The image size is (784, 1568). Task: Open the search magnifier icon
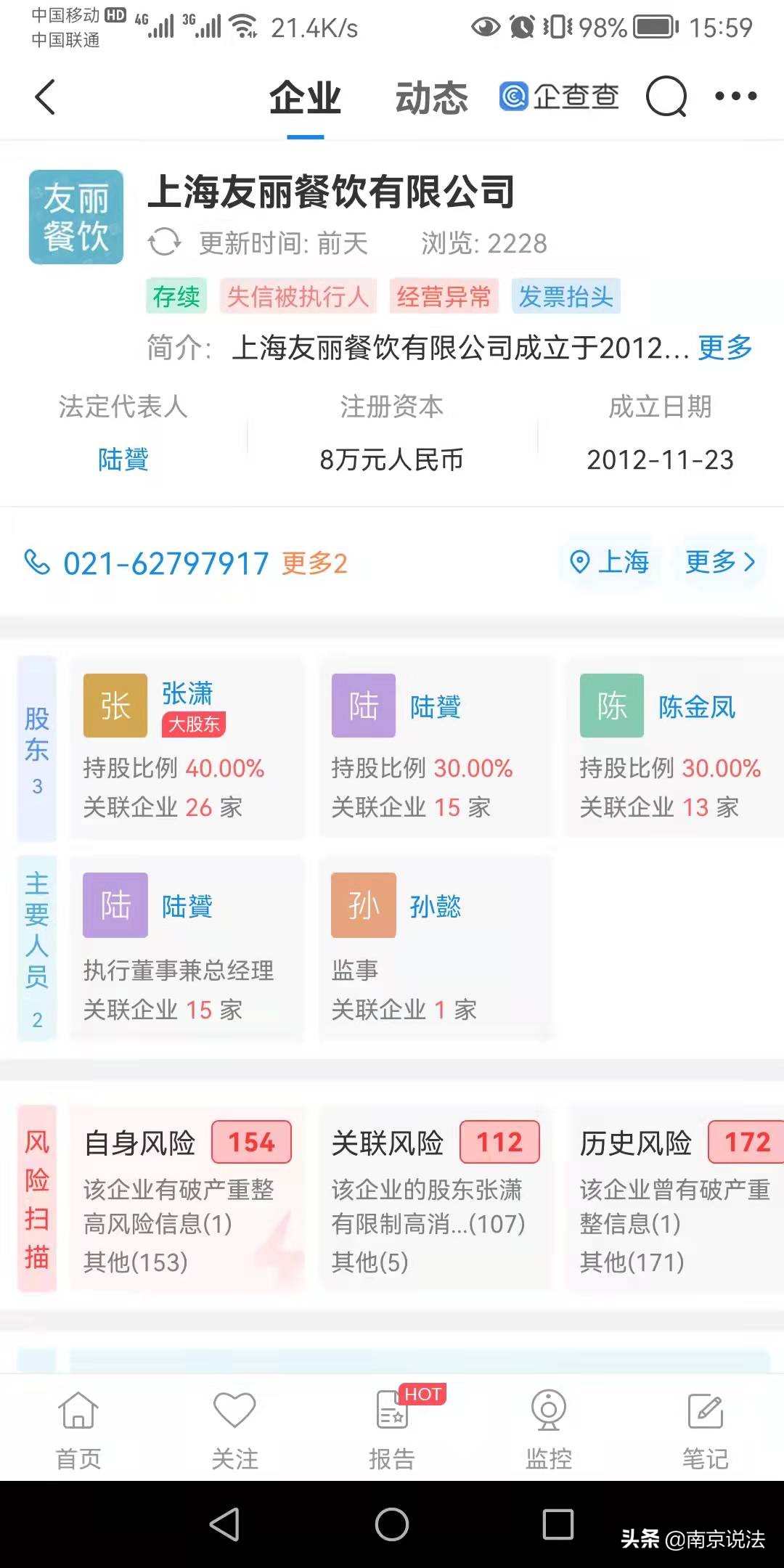[x=666, y=96]
